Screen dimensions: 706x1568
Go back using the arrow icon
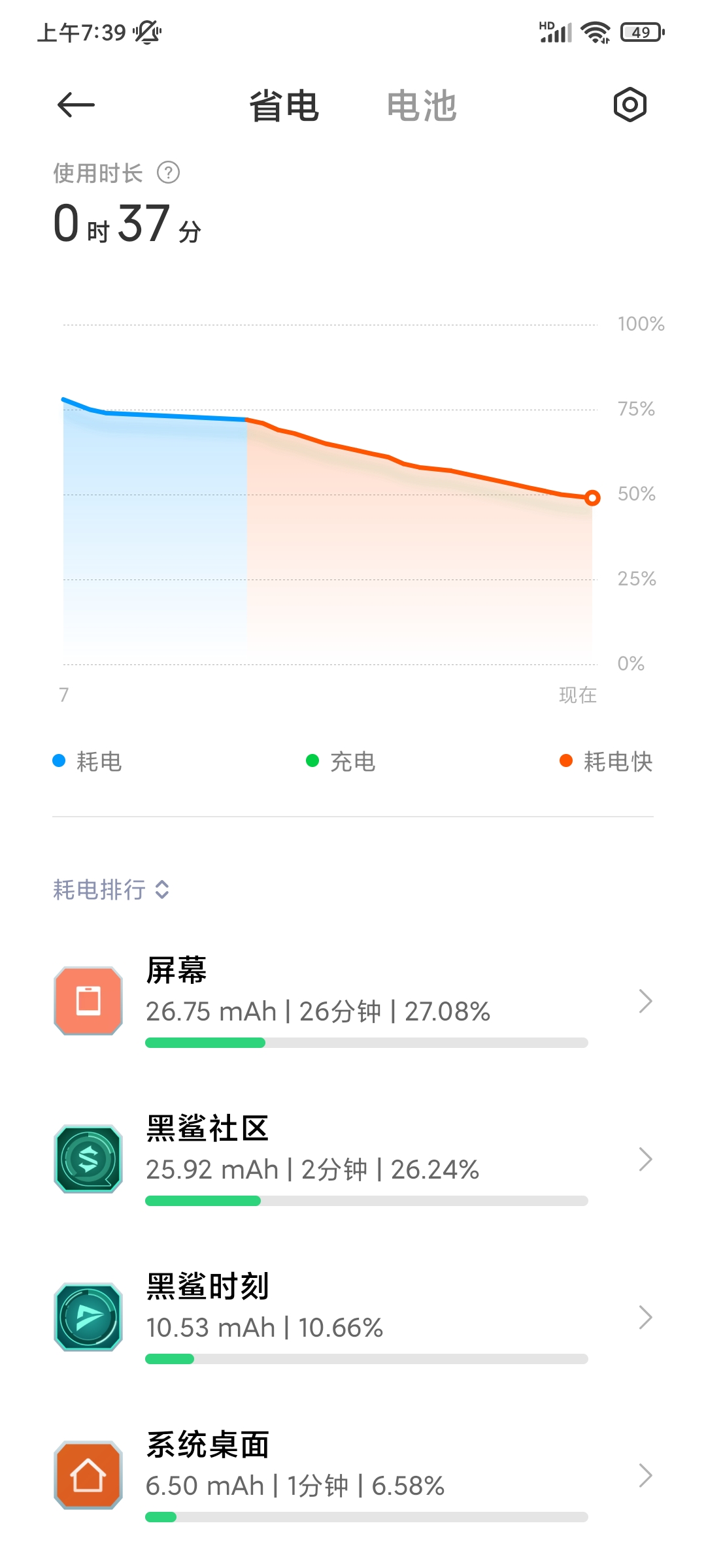point(76,105)
